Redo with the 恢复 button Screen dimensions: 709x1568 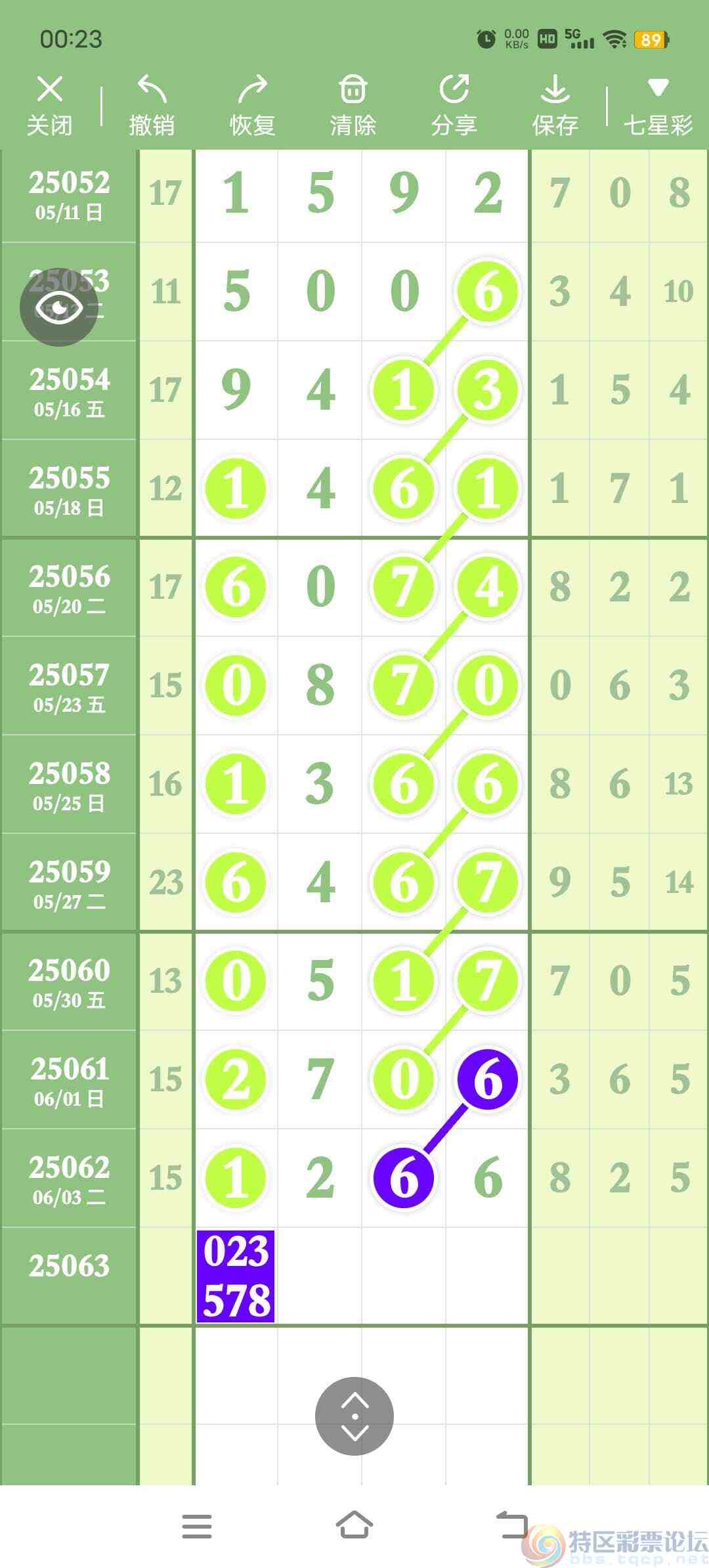252,105
